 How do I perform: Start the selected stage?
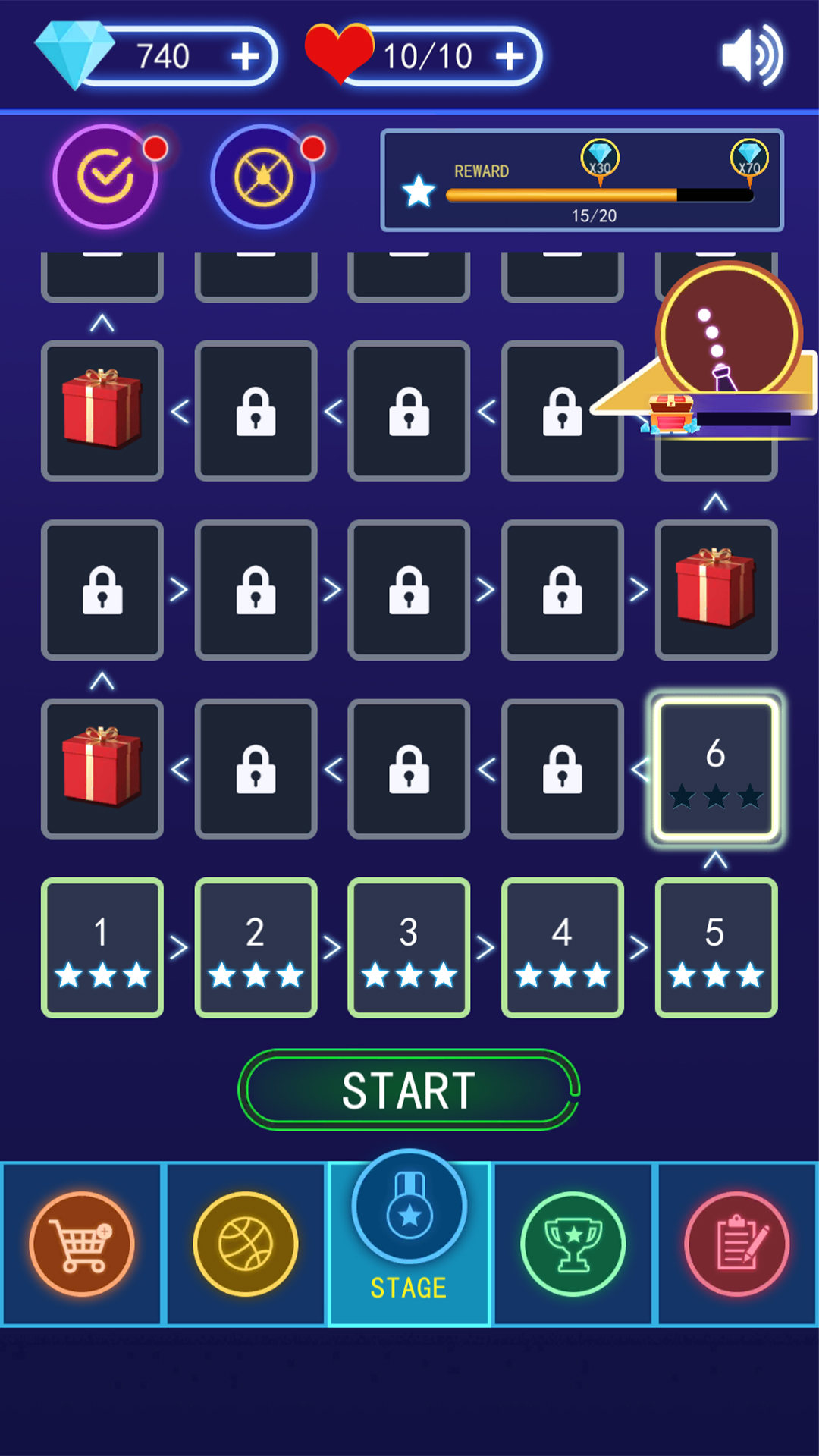(409, 1090)
